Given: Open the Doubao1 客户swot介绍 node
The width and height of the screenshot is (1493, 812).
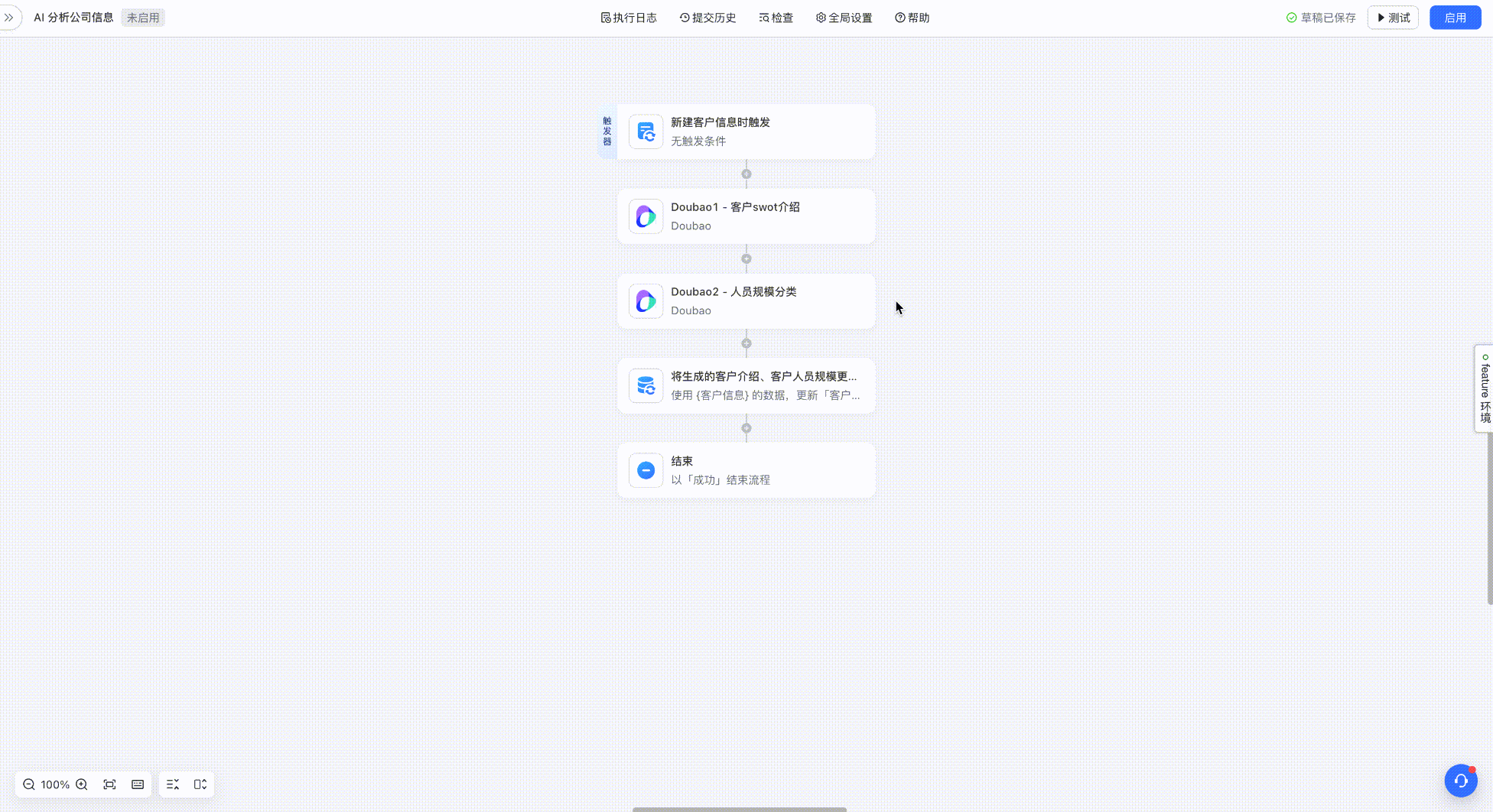Looking at the screenshot, I should coord(746,216).
